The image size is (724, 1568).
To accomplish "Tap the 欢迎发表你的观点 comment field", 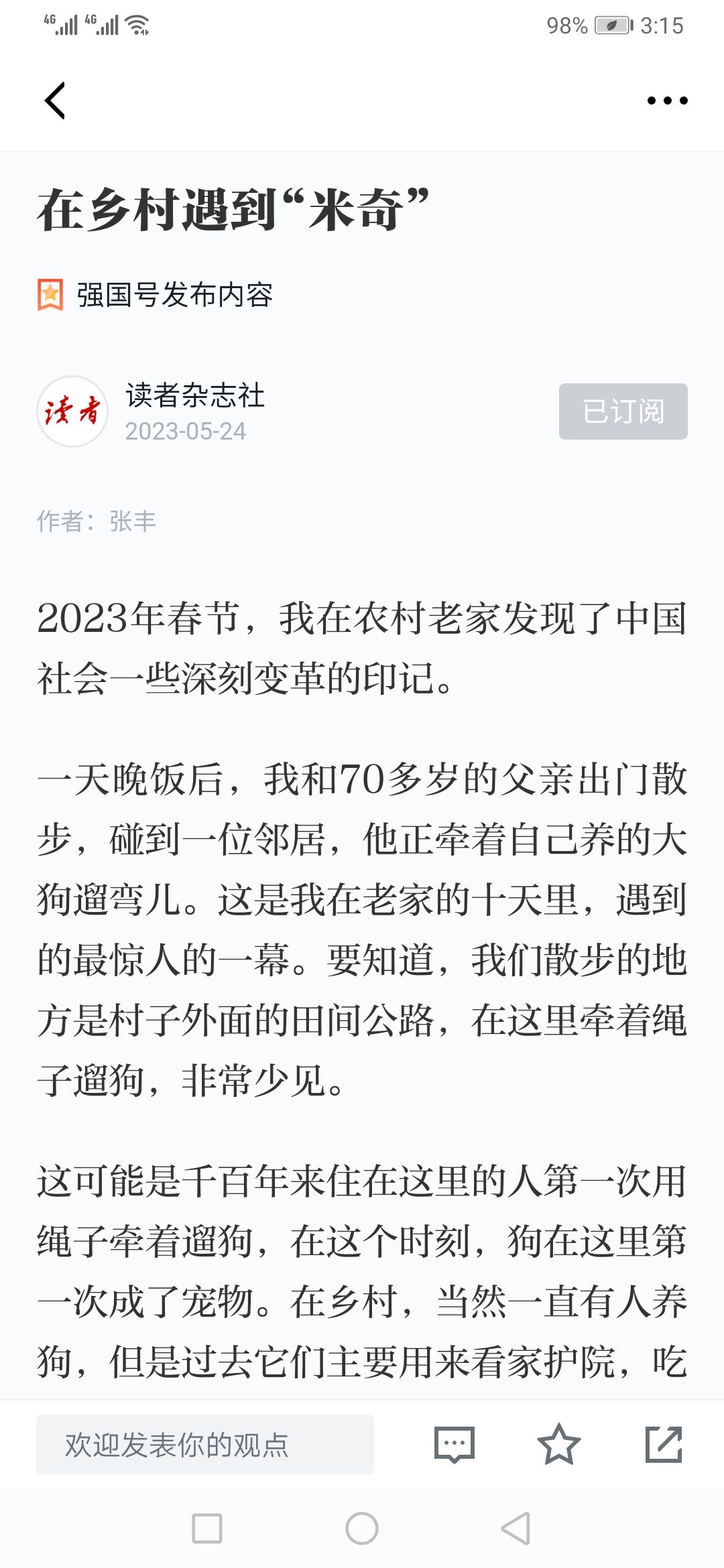I will [x=205, y=1445].
